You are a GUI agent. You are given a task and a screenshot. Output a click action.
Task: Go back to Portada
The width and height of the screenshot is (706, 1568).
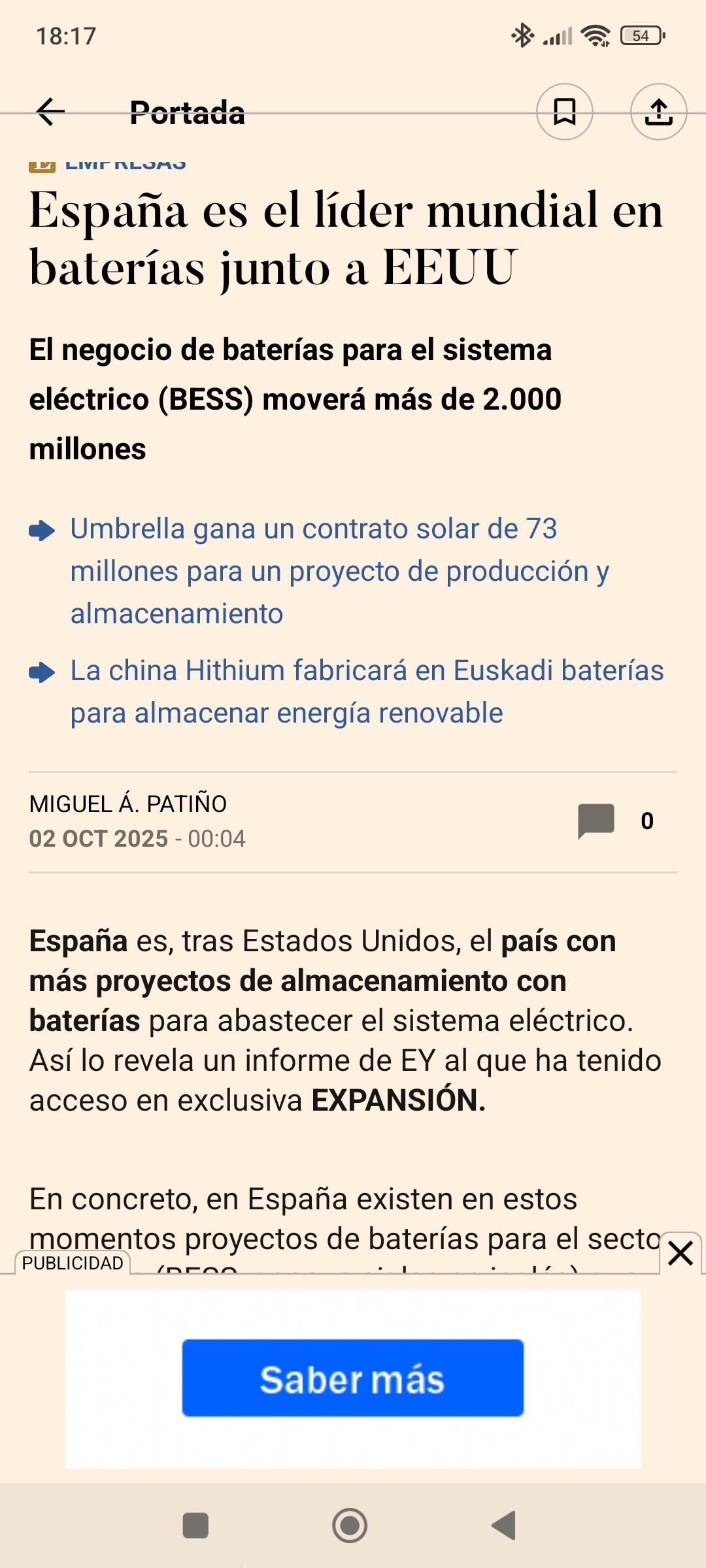[x=51, y=112]
